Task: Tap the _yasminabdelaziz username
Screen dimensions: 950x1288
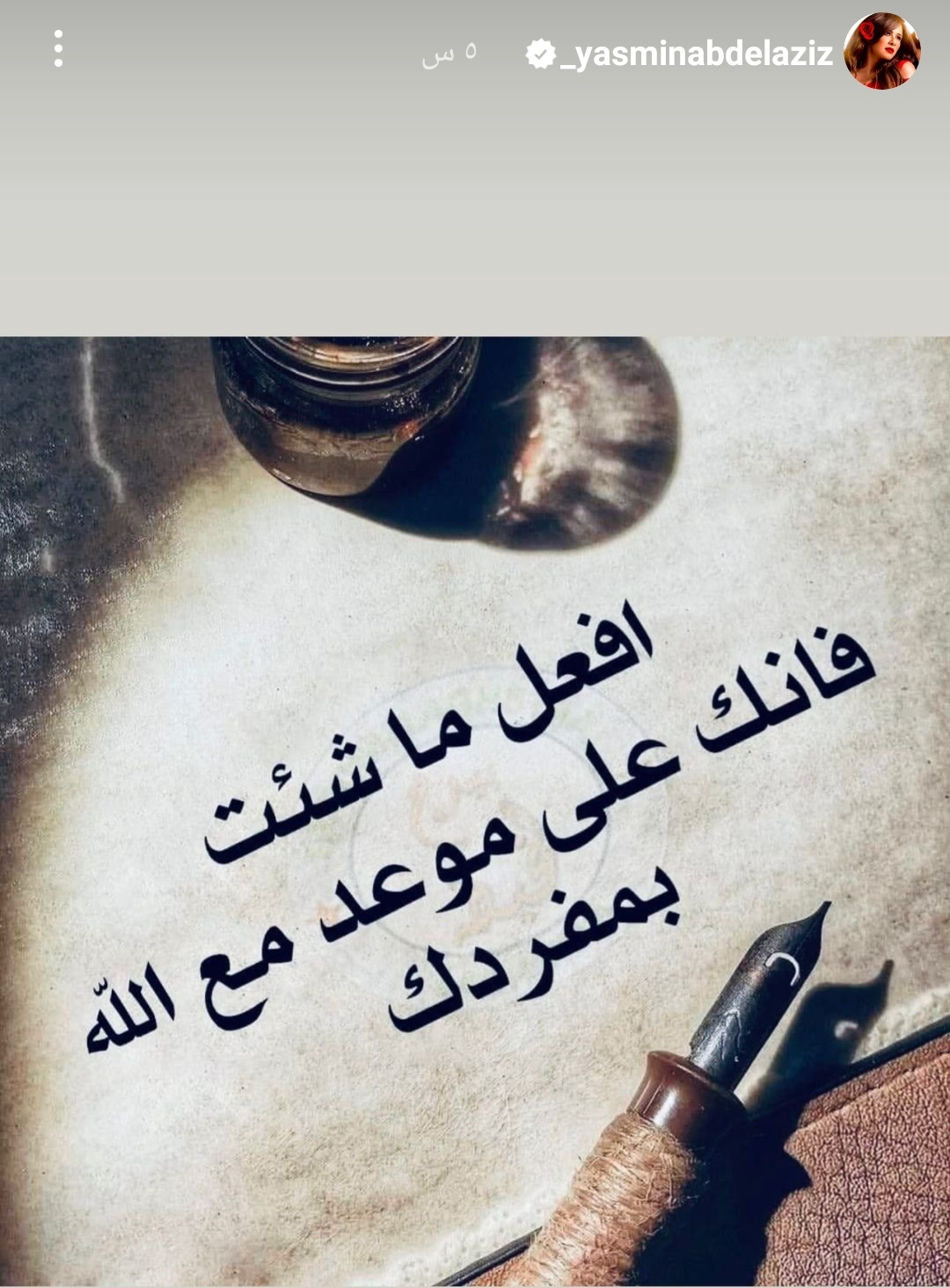Action: tap(695, 55)
